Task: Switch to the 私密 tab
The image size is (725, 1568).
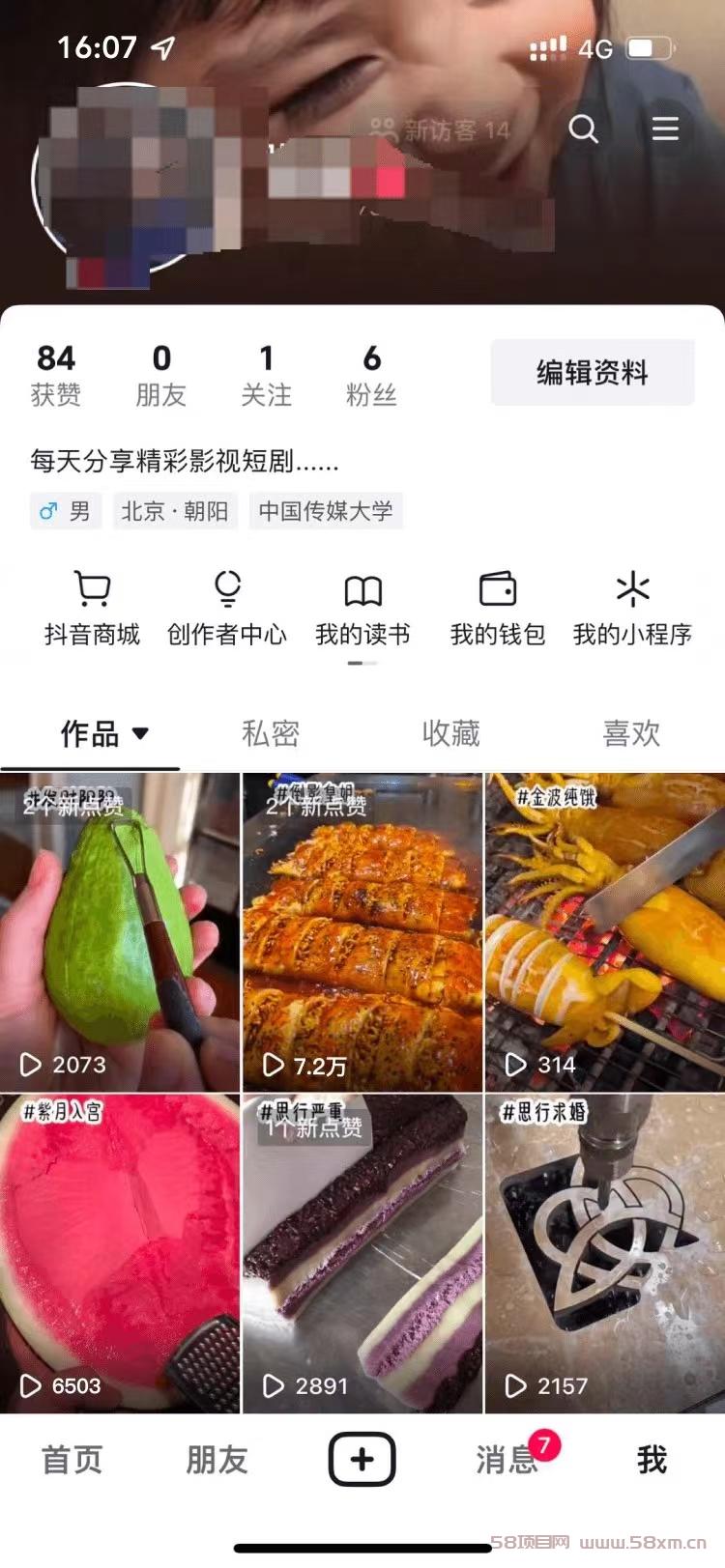Action: pyautogui.click(x=271, y=733)
